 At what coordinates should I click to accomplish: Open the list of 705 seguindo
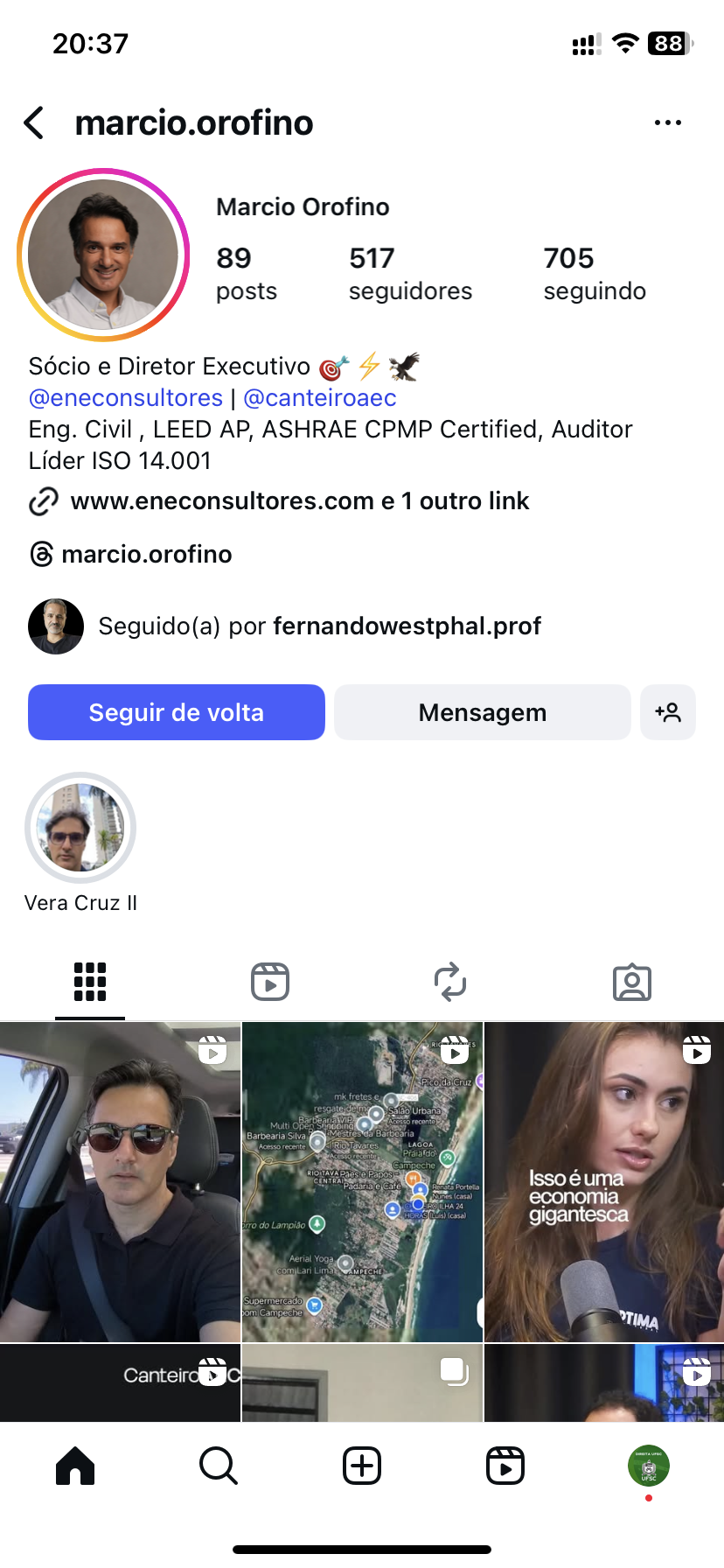595,273
